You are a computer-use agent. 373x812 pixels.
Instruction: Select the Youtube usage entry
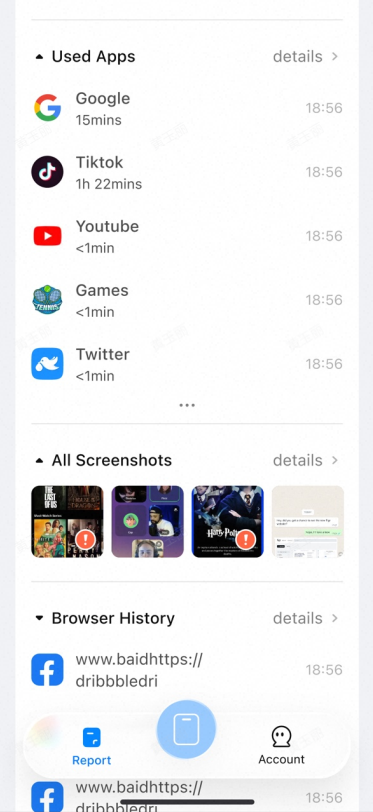coord(187,236)
